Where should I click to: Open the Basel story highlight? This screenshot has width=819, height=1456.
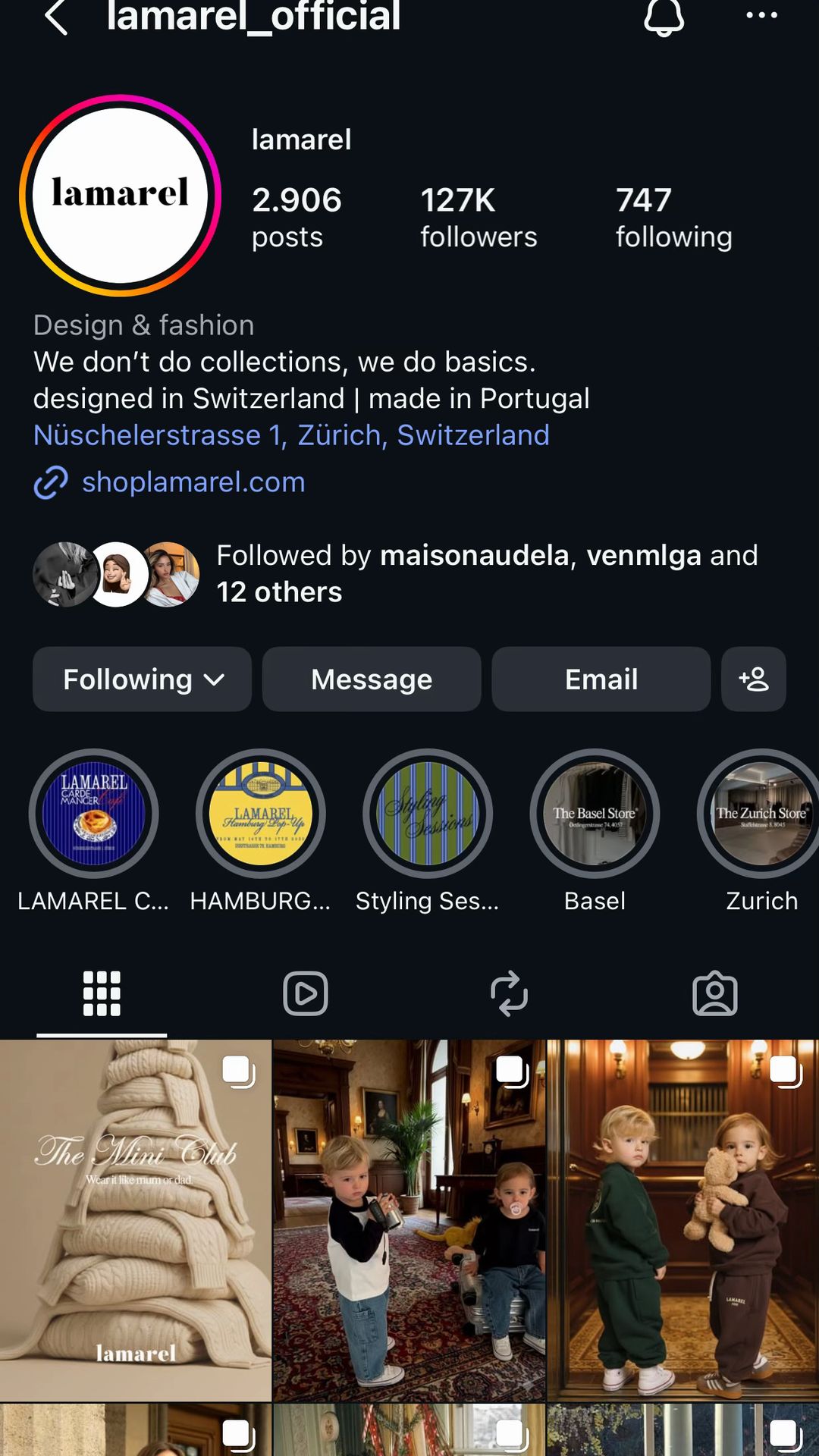[595, 814]
